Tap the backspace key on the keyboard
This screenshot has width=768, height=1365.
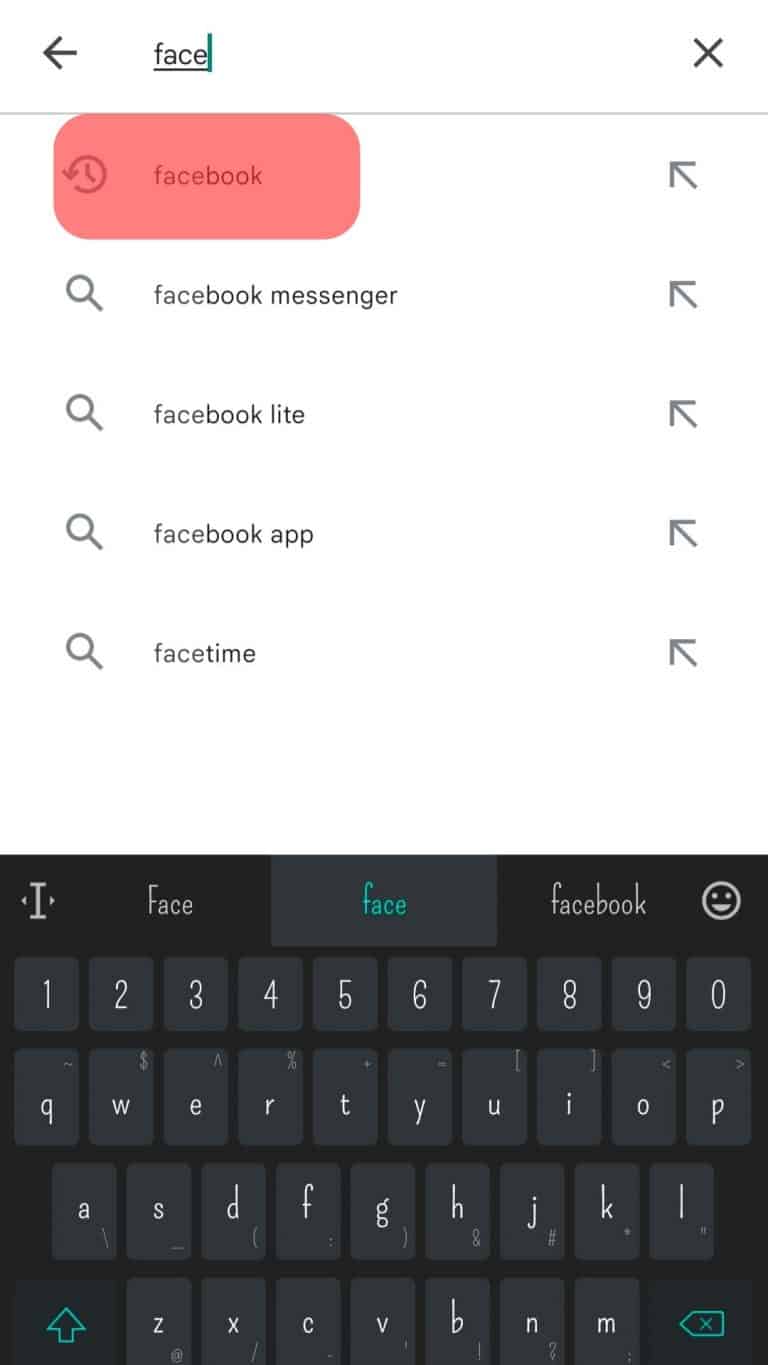(701, 1322)
